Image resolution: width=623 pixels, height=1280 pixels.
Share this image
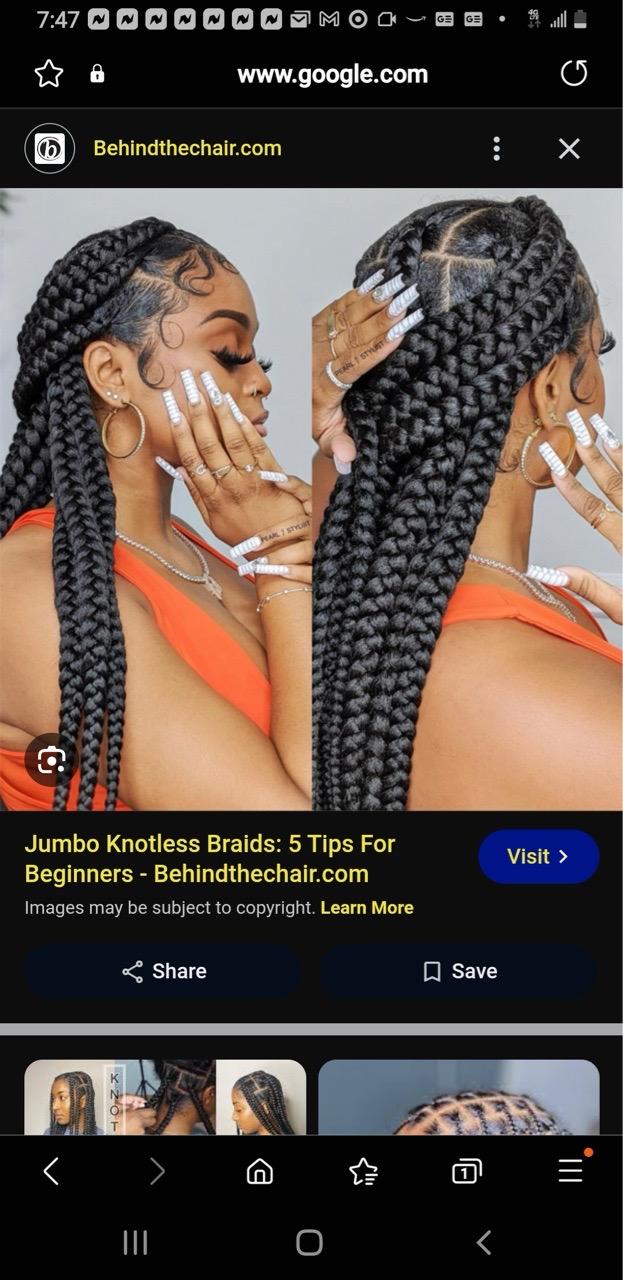click(x=163, y=971)
